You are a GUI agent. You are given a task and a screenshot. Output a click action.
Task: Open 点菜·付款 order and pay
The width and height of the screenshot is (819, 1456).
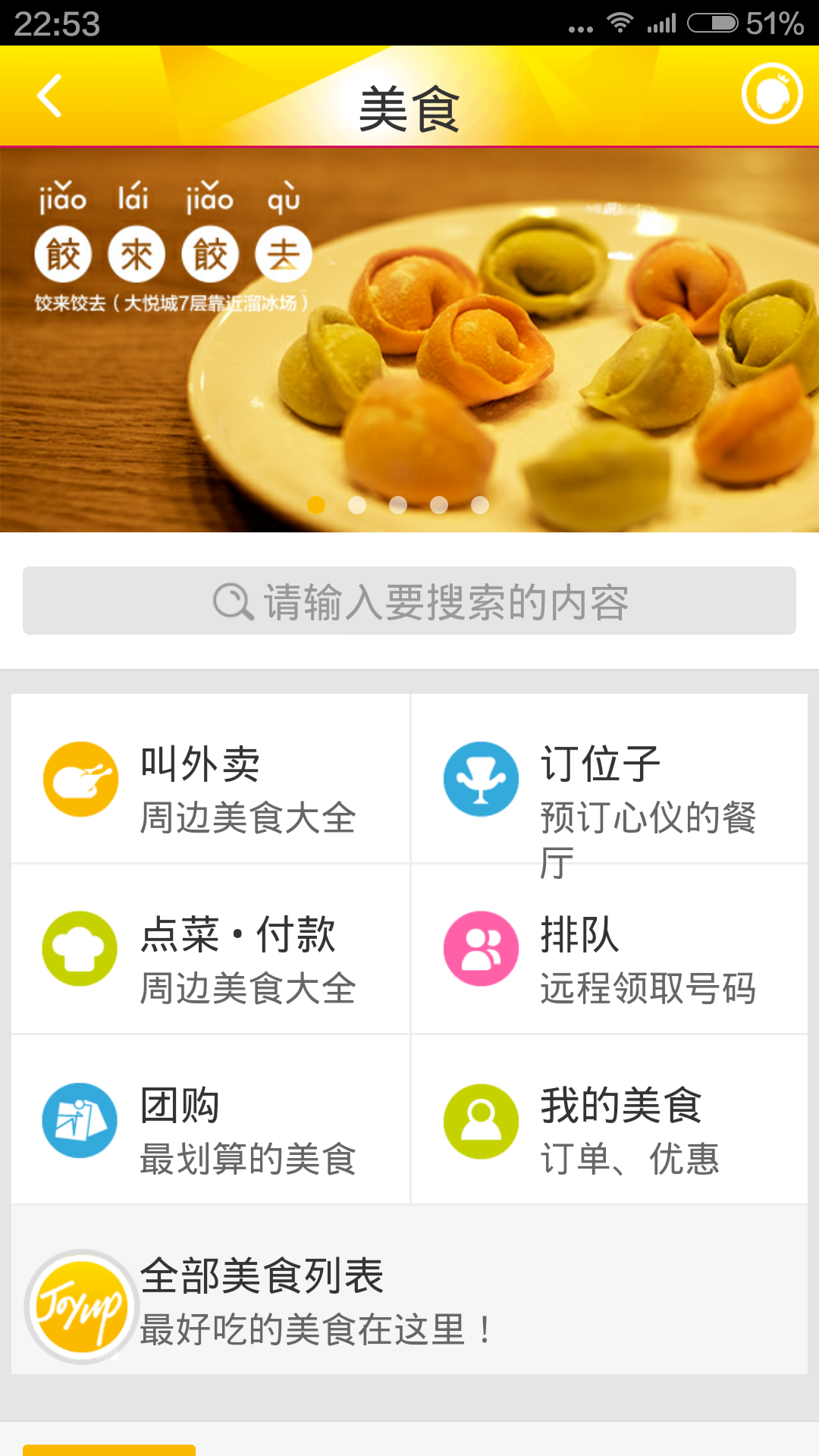211,949
